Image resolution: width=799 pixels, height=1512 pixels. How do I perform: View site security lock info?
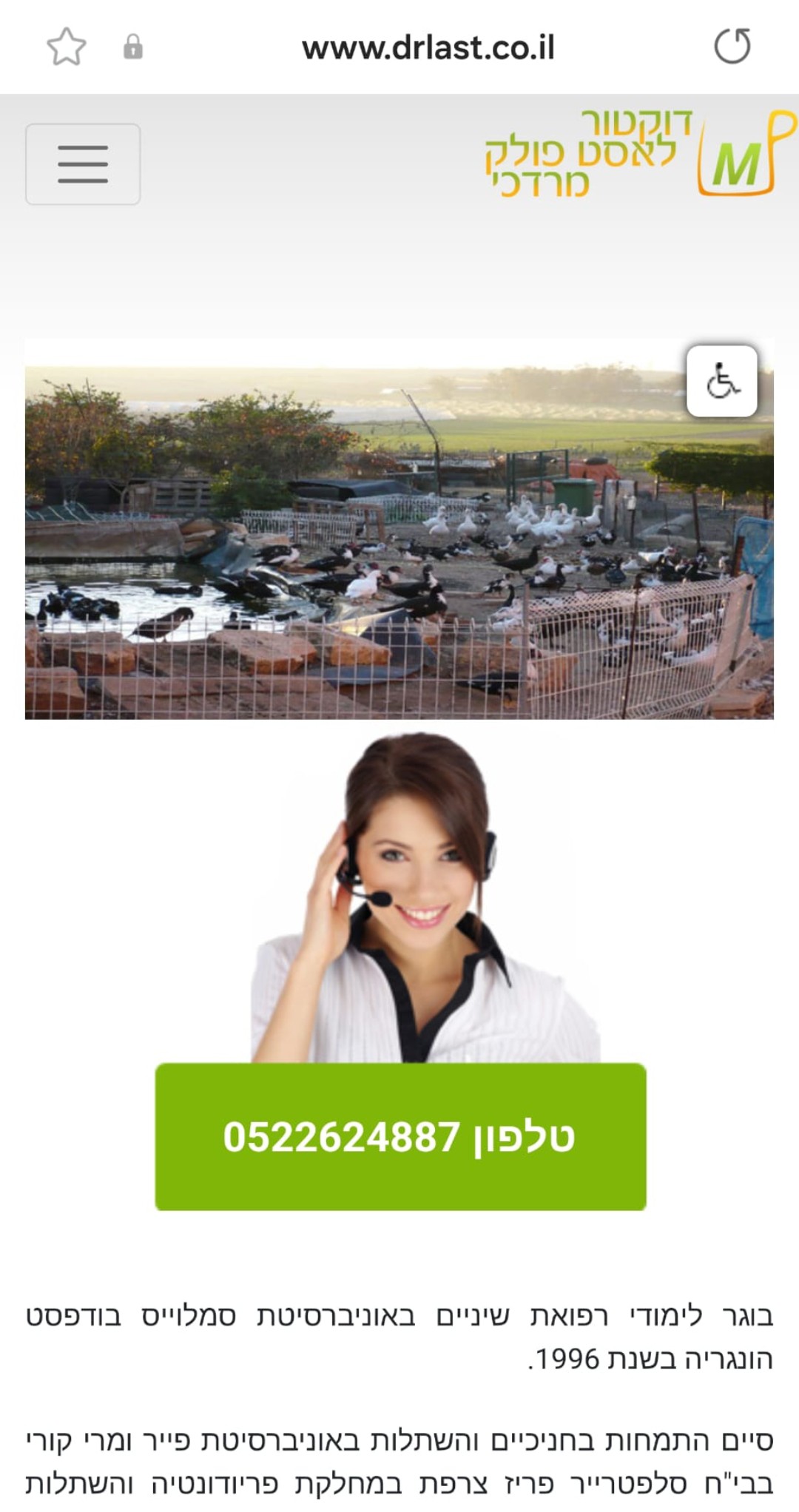(x=133, y=47)
